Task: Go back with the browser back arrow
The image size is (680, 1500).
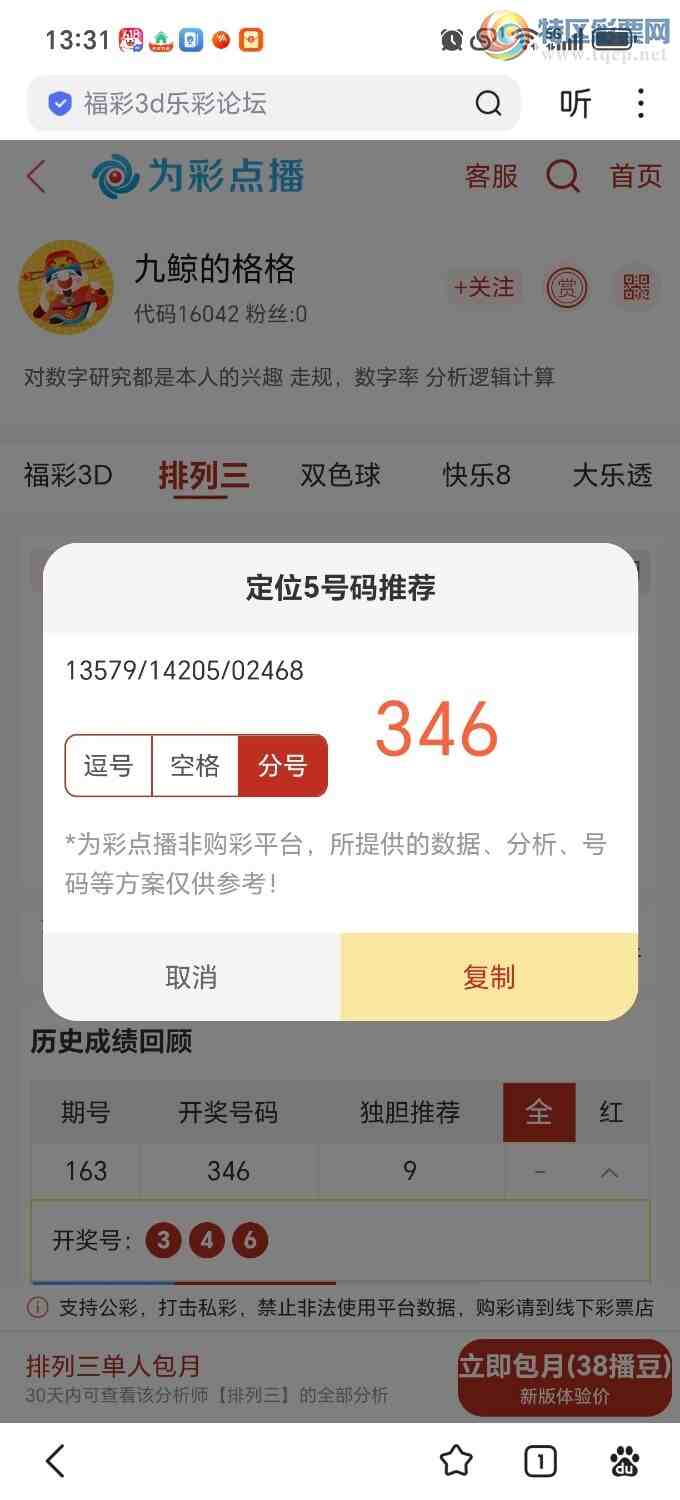Action: point(56,1461)
